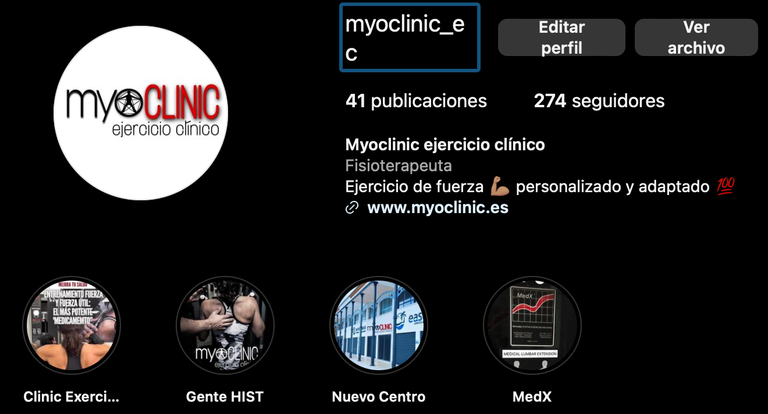This screenshot has width=768, height=414.
Task: Open the www.myoclinic.es website link
Action: [437, 208]
